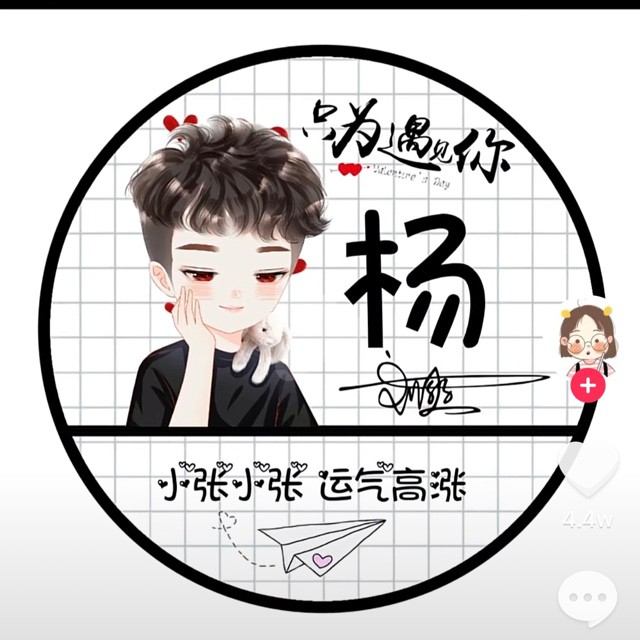Follow the author with the red plus button
This screenshot has width=640, height=640.
tap(588, 384)
